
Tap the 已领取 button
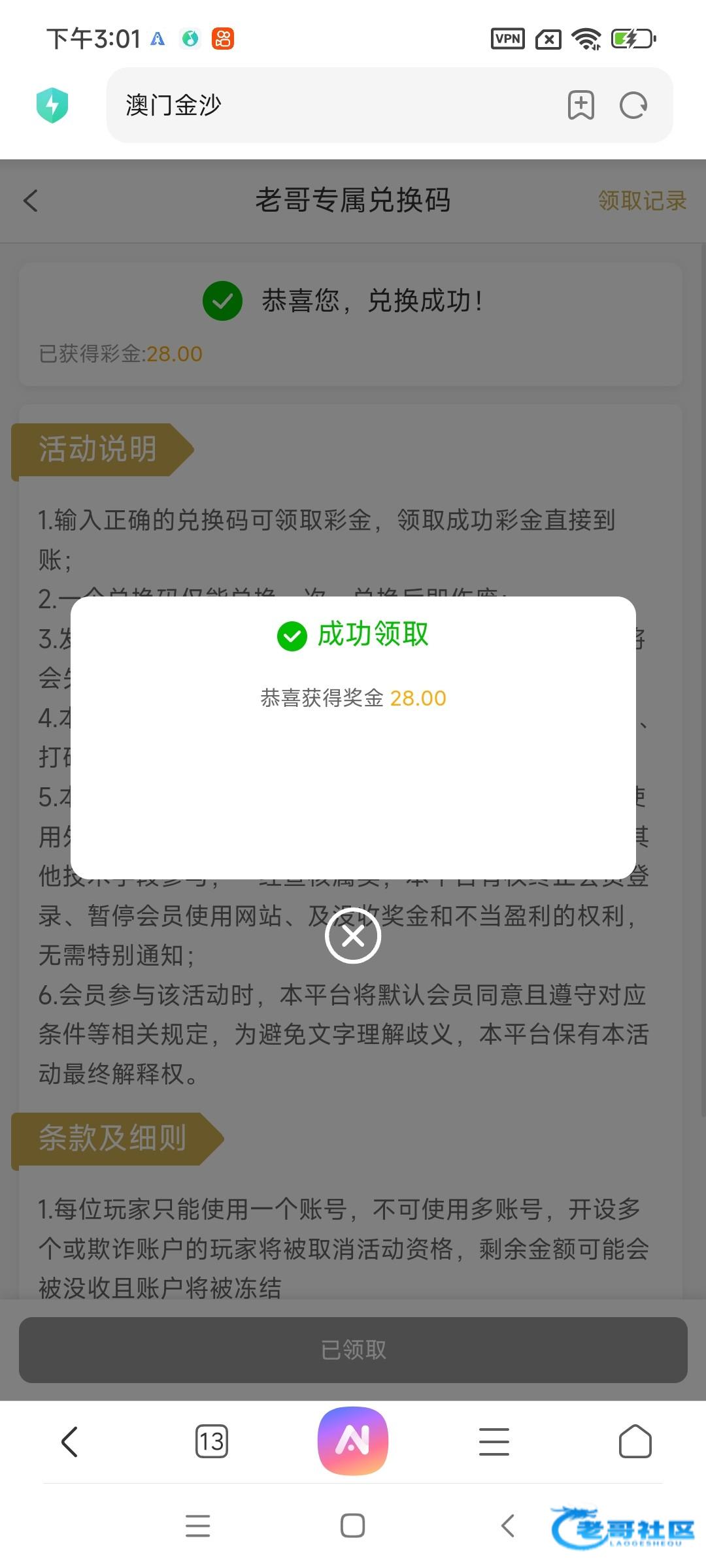[353, 1350]
